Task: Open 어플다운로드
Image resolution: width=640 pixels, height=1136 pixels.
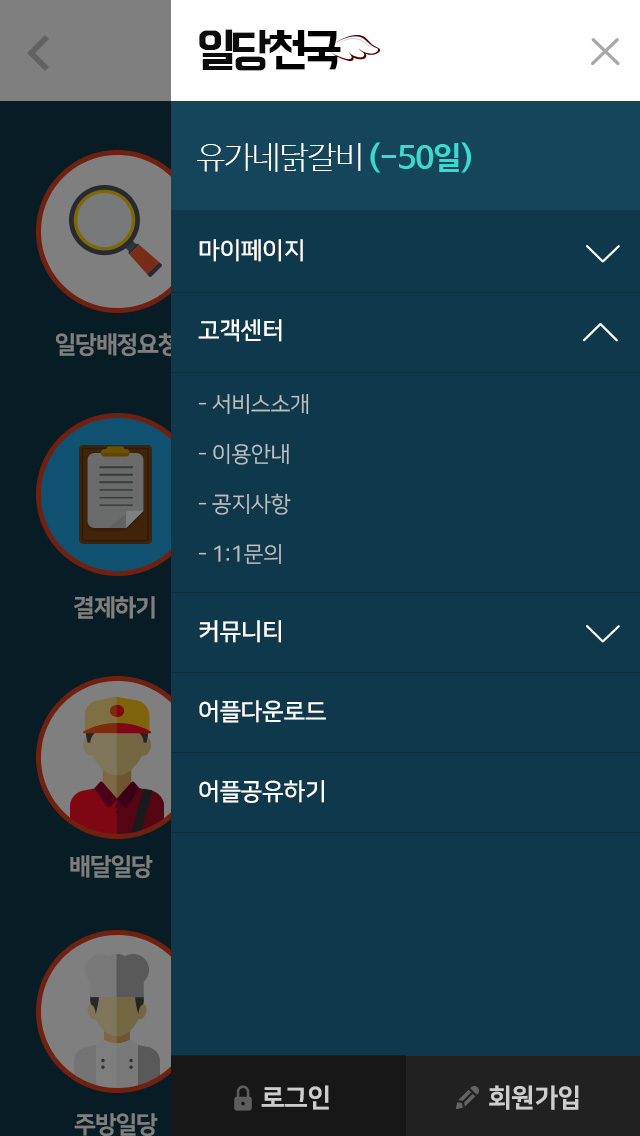Action: pos(405,713)
